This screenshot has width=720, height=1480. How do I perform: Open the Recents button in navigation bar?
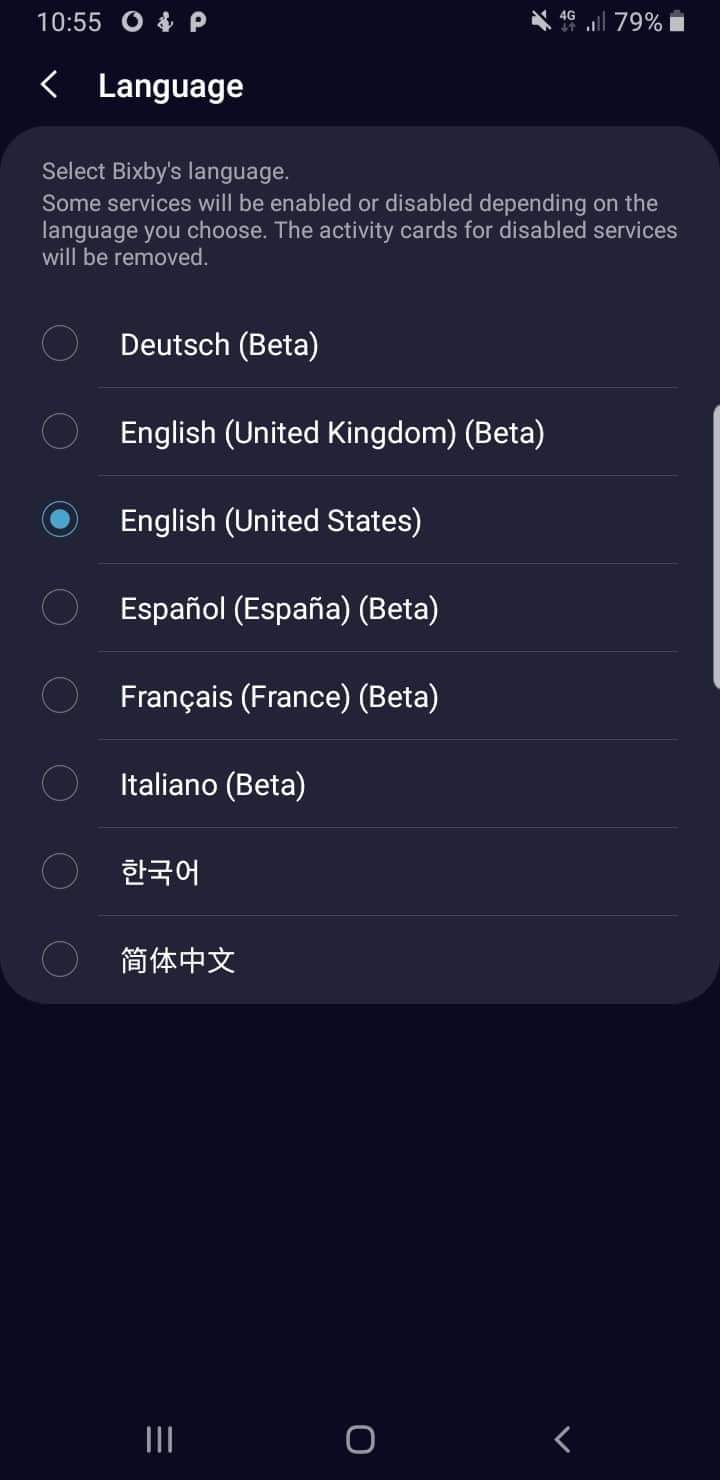[158, 1439]
